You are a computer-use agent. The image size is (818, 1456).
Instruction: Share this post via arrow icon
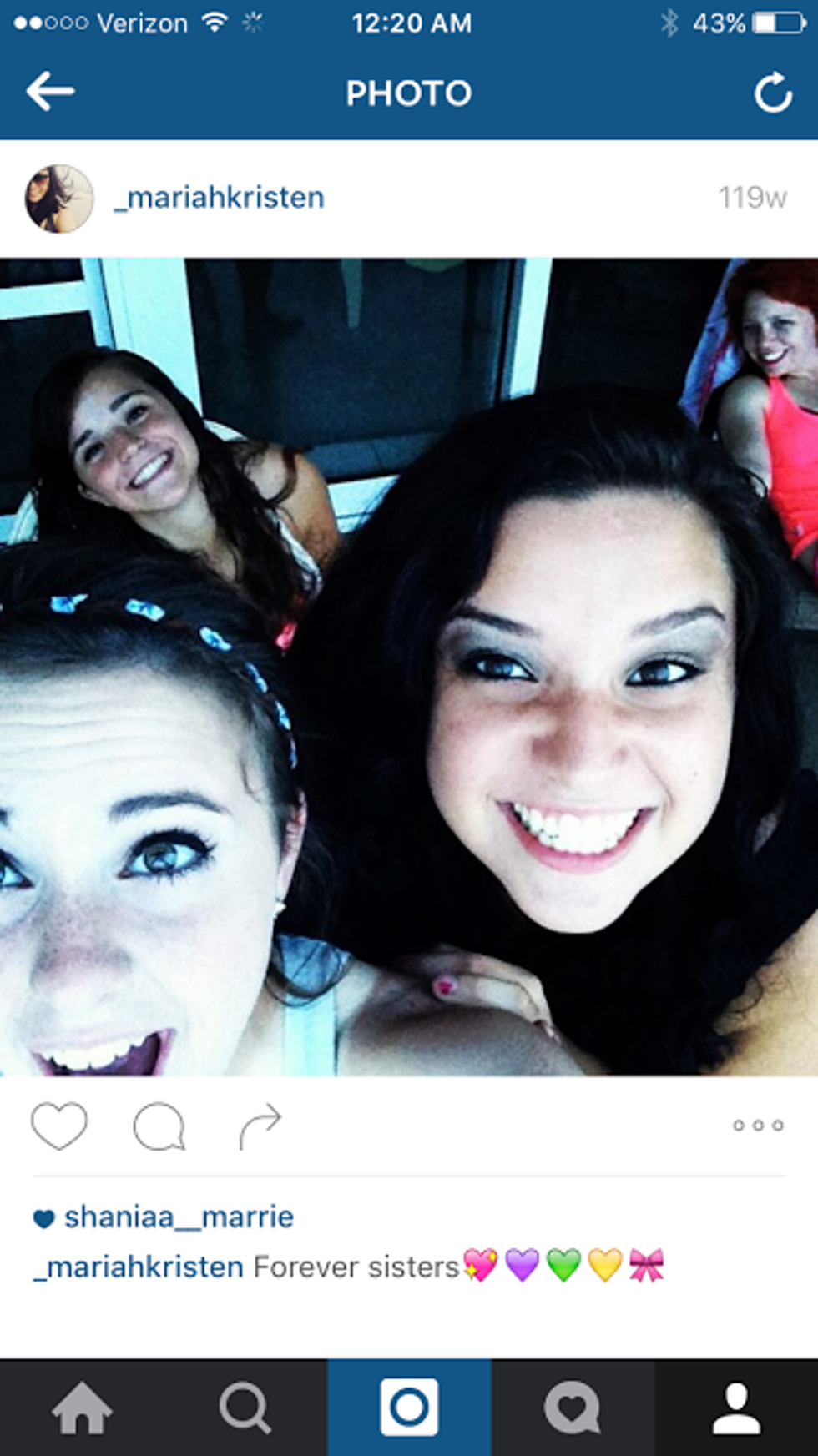coord(260,1126)
